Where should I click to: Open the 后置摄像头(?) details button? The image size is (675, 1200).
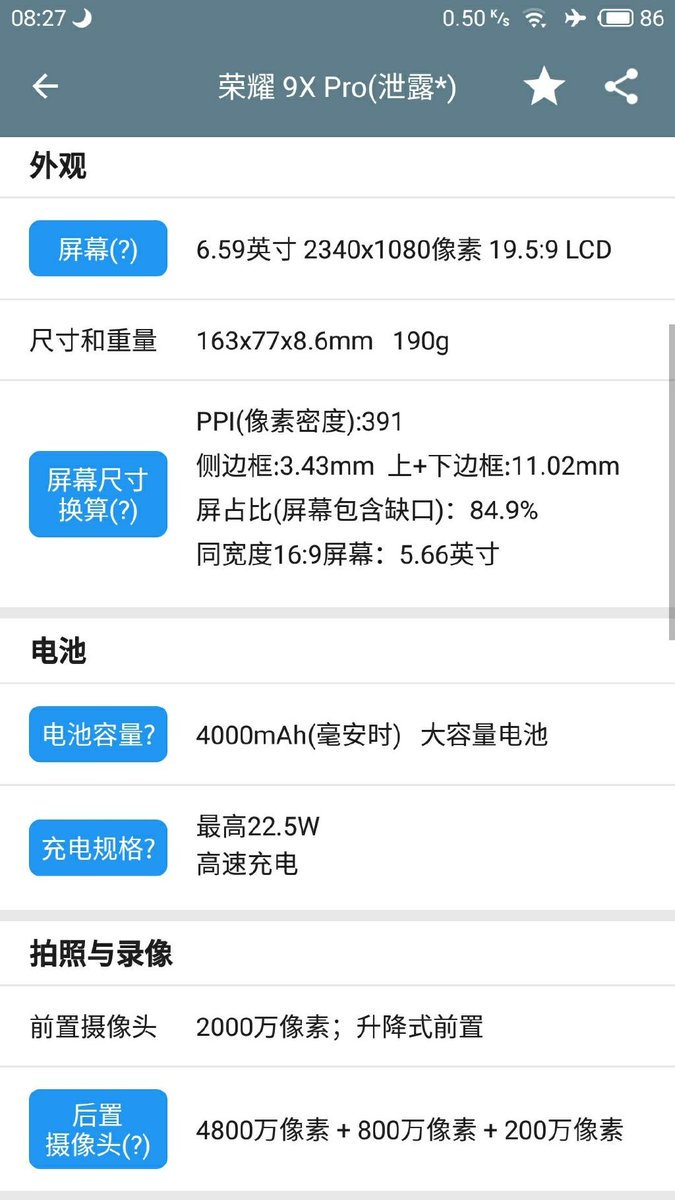pyautogui.click(x=98, y=1129)
